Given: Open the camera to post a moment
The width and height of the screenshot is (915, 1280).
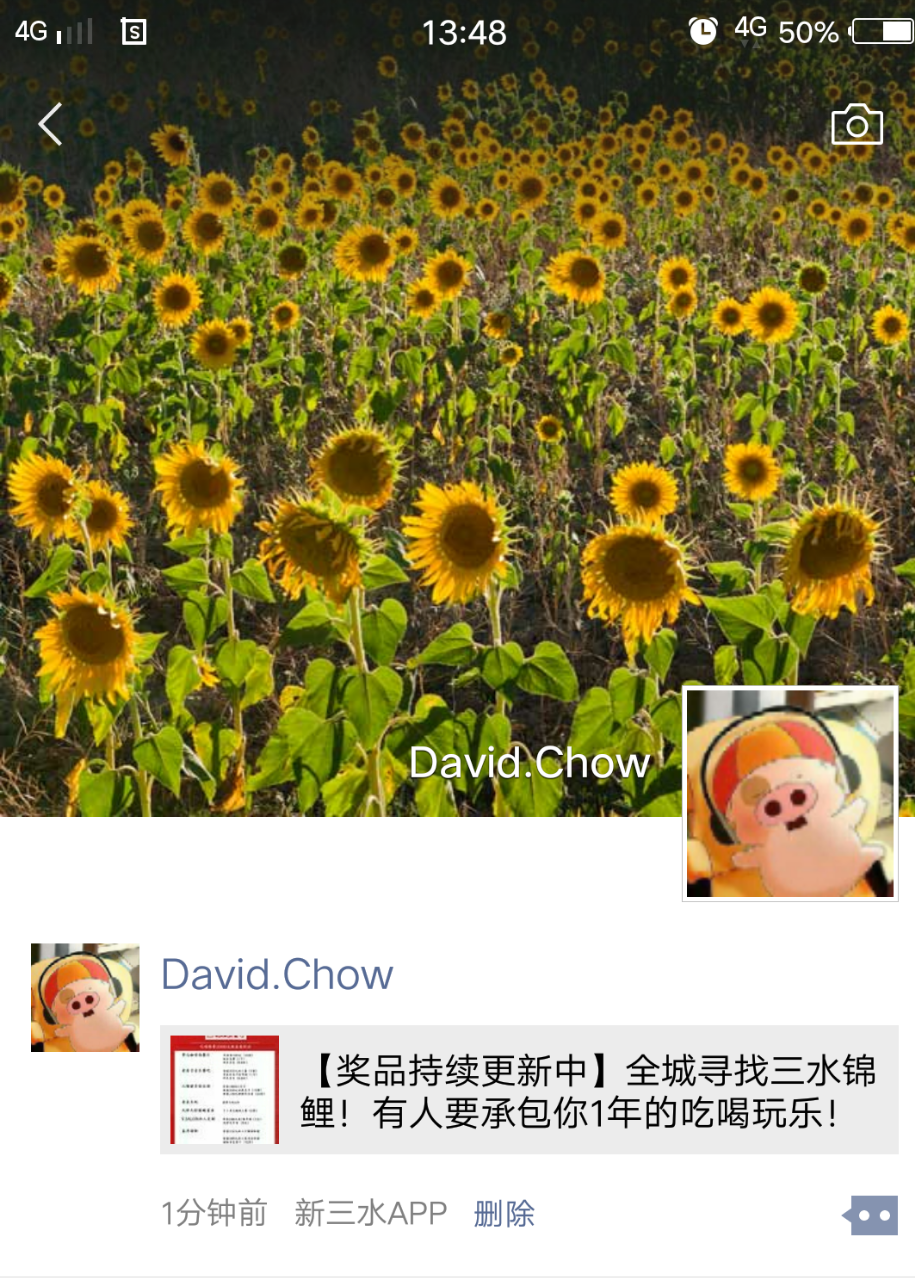Looking at the screenshot, I should pos(857,125).
